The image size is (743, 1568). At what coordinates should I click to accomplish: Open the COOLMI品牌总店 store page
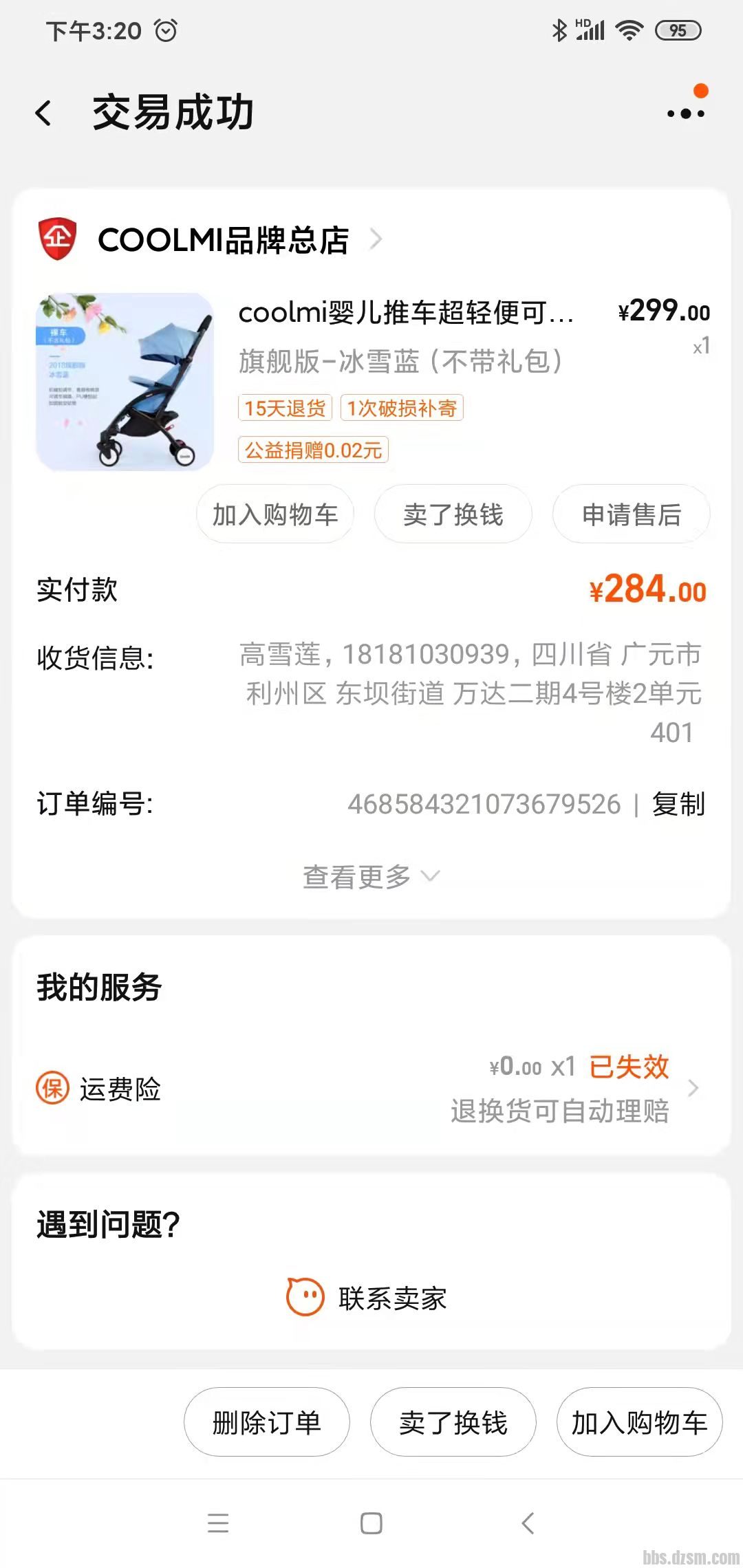[x=224, y=240]
